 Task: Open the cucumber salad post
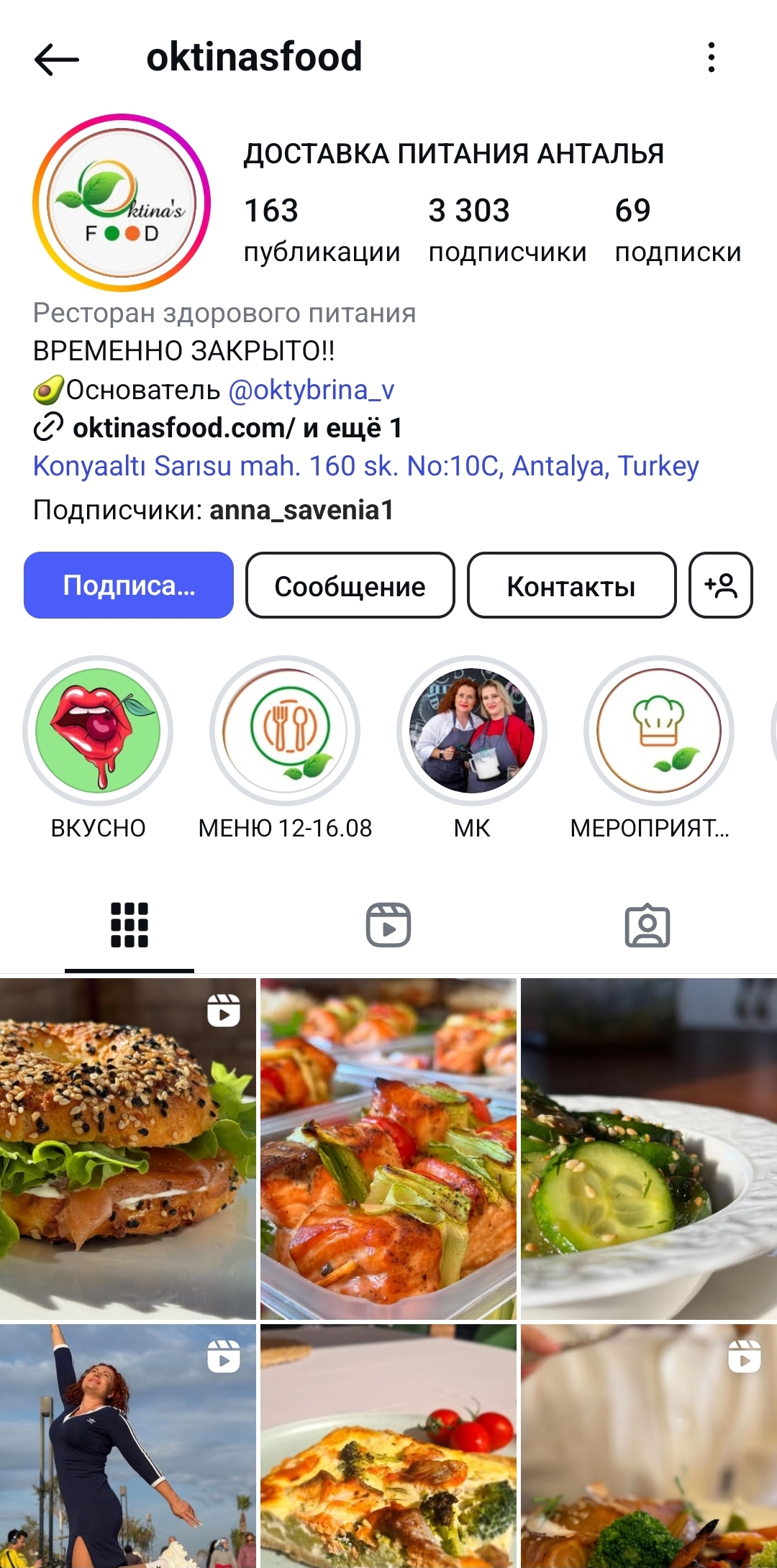[x=648, y=1148]
